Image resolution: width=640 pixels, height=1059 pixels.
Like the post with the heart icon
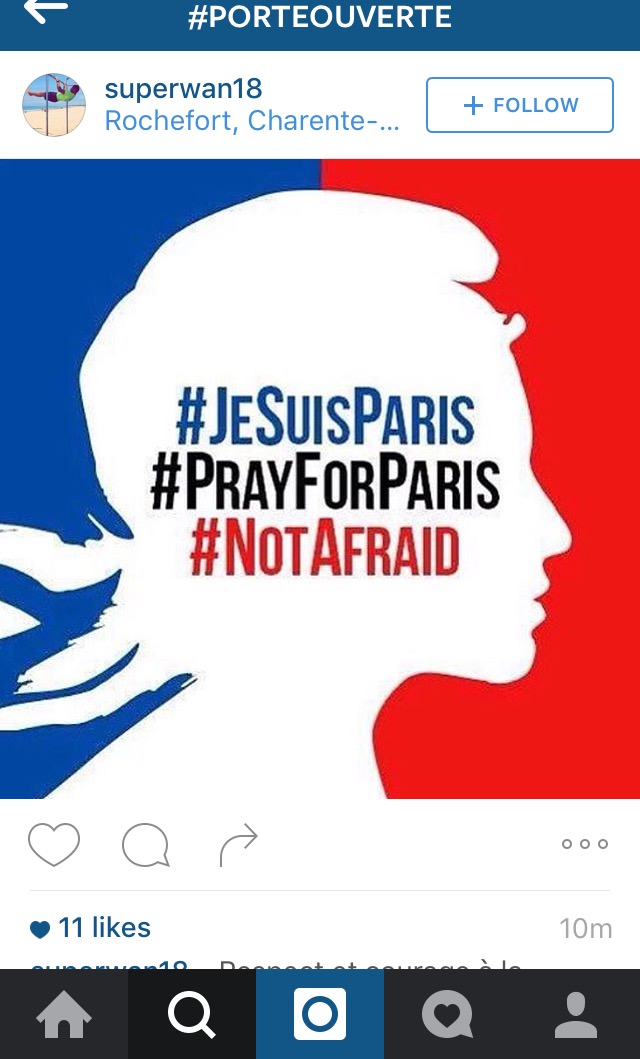(x=53, y=845)
